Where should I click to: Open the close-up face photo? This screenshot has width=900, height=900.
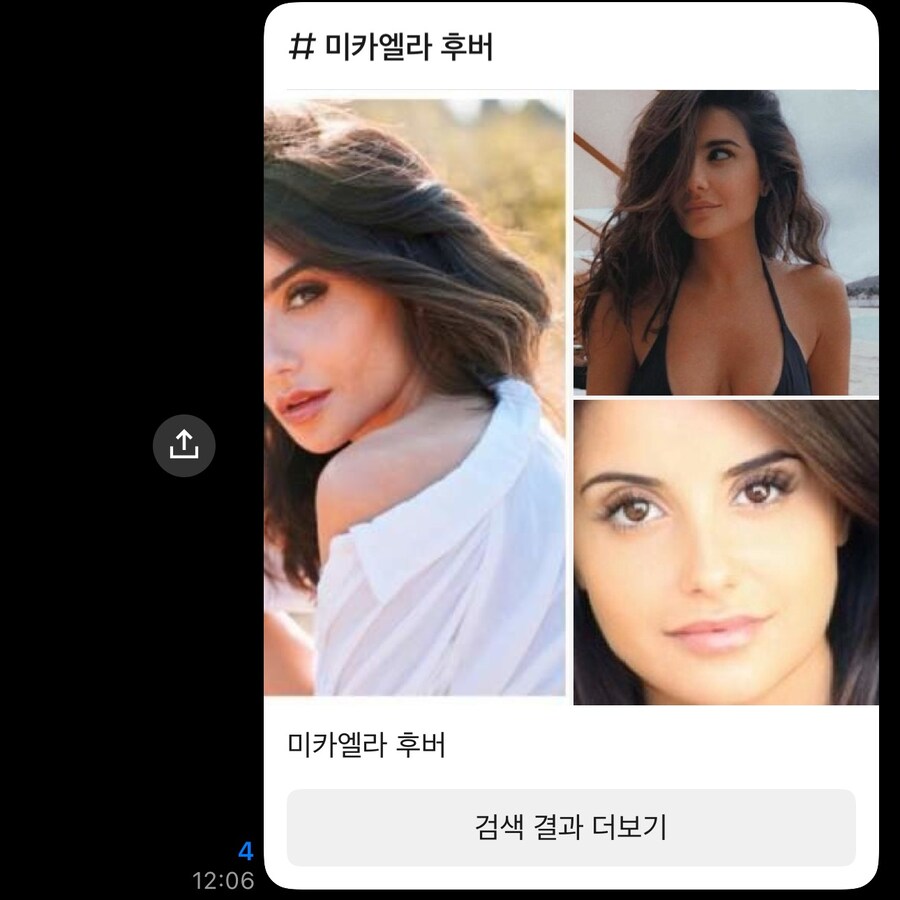coord(726,553)
